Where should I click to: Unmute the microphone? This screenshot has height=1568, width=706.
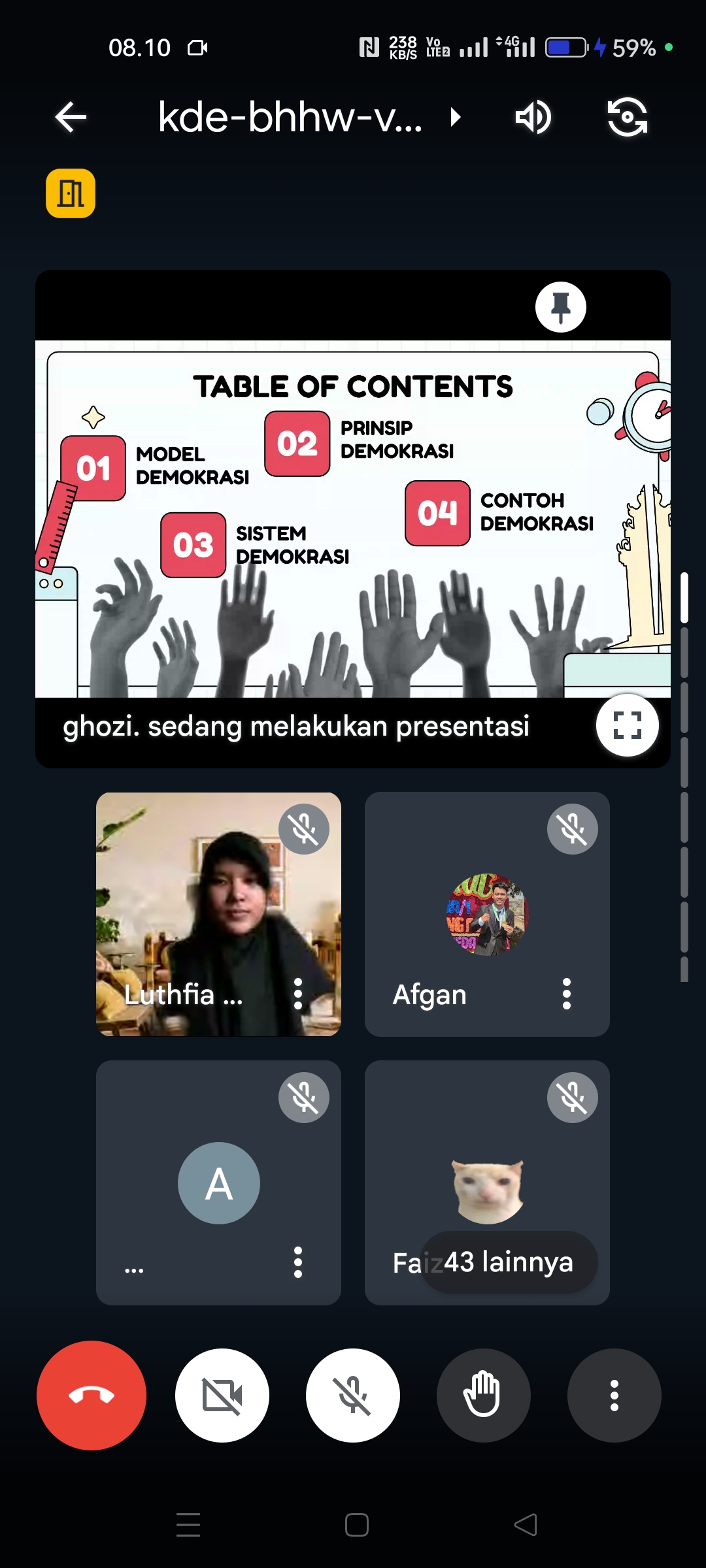(353, 1396)
